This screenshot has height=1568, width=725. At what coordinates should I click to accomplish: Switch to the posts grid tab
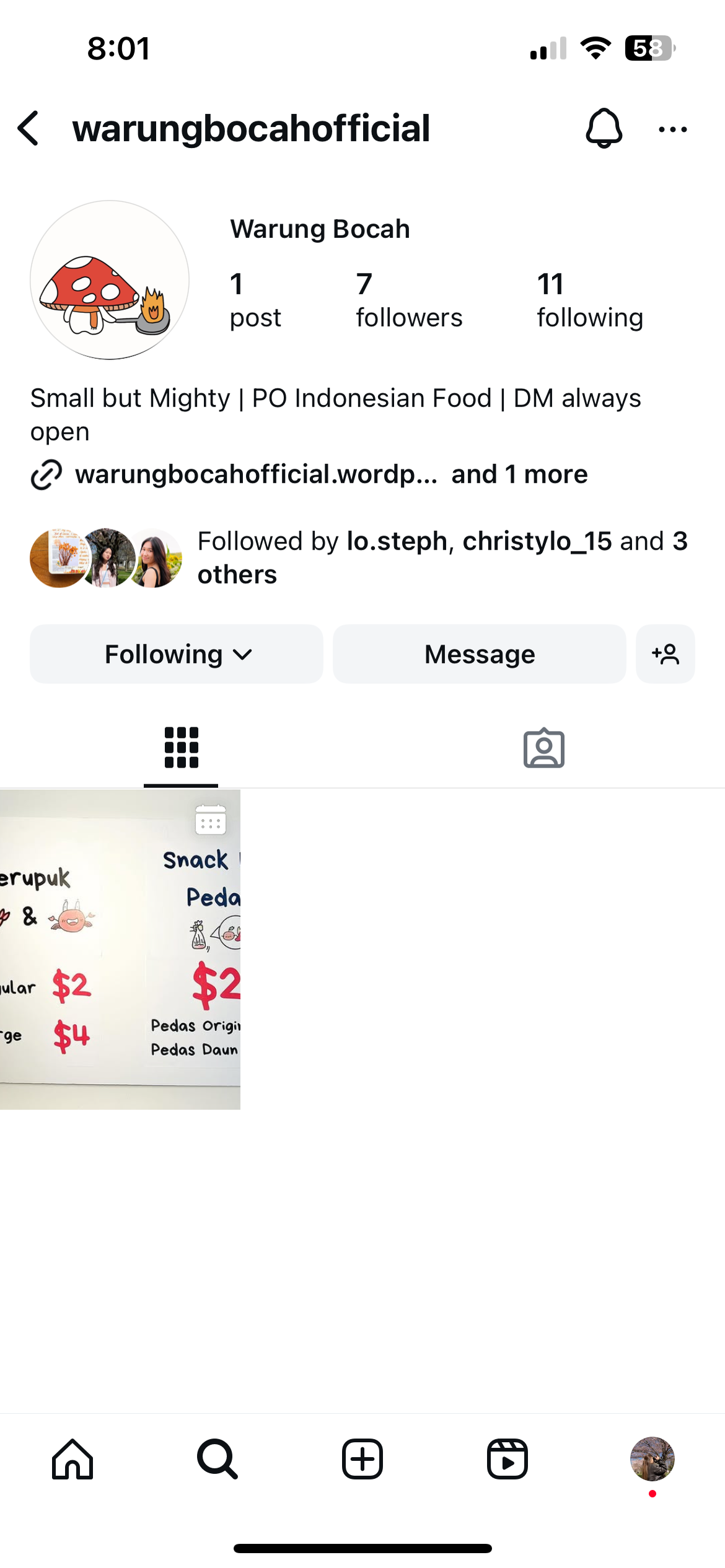click(x=181, y=748)
